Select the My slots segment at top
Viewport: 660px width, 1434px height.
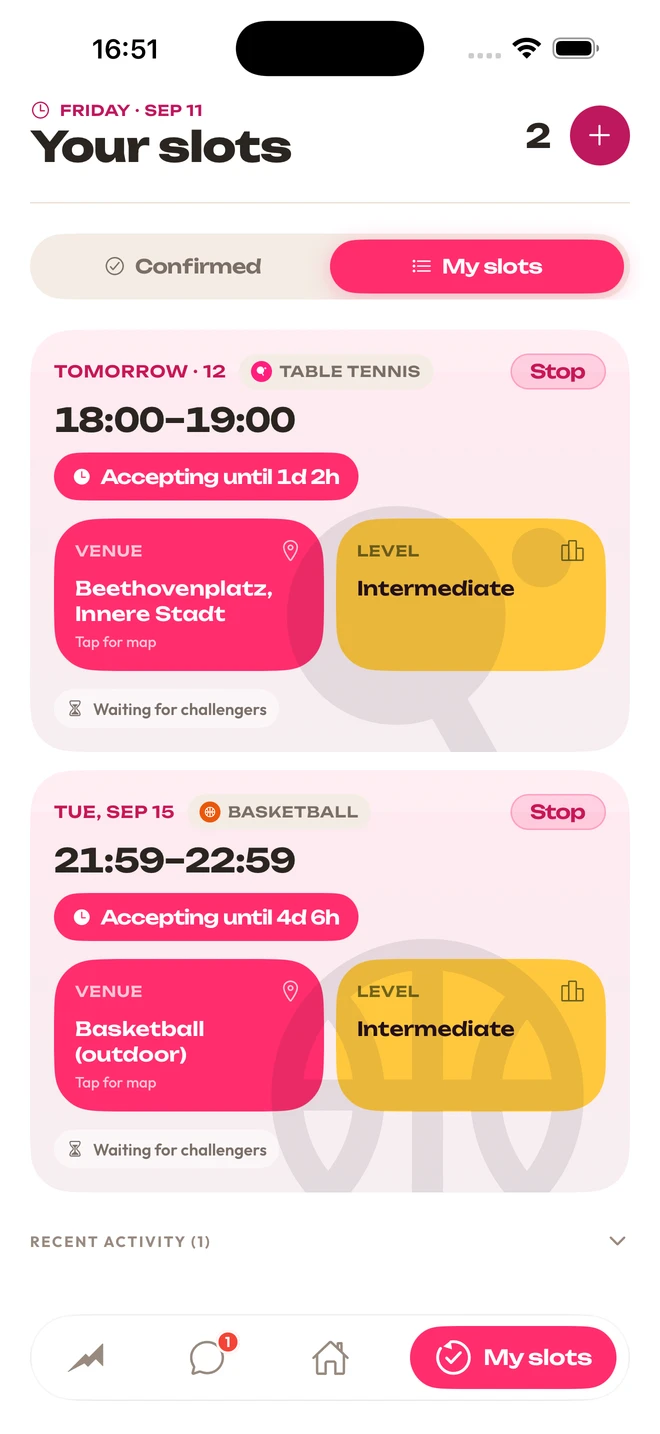click(x=477, y=266)
